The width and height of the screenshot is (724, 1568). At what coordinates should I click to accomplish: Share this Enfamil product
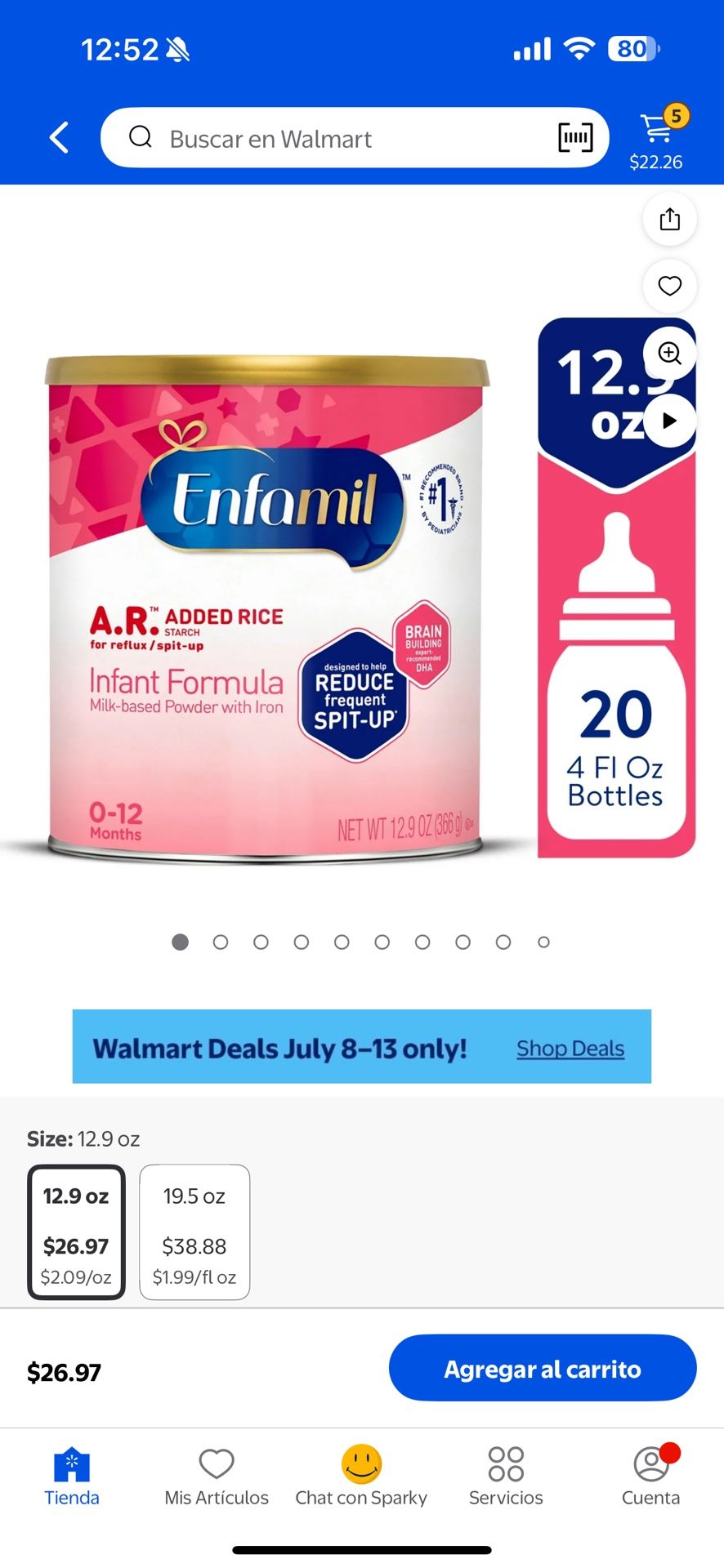(669, 219)
